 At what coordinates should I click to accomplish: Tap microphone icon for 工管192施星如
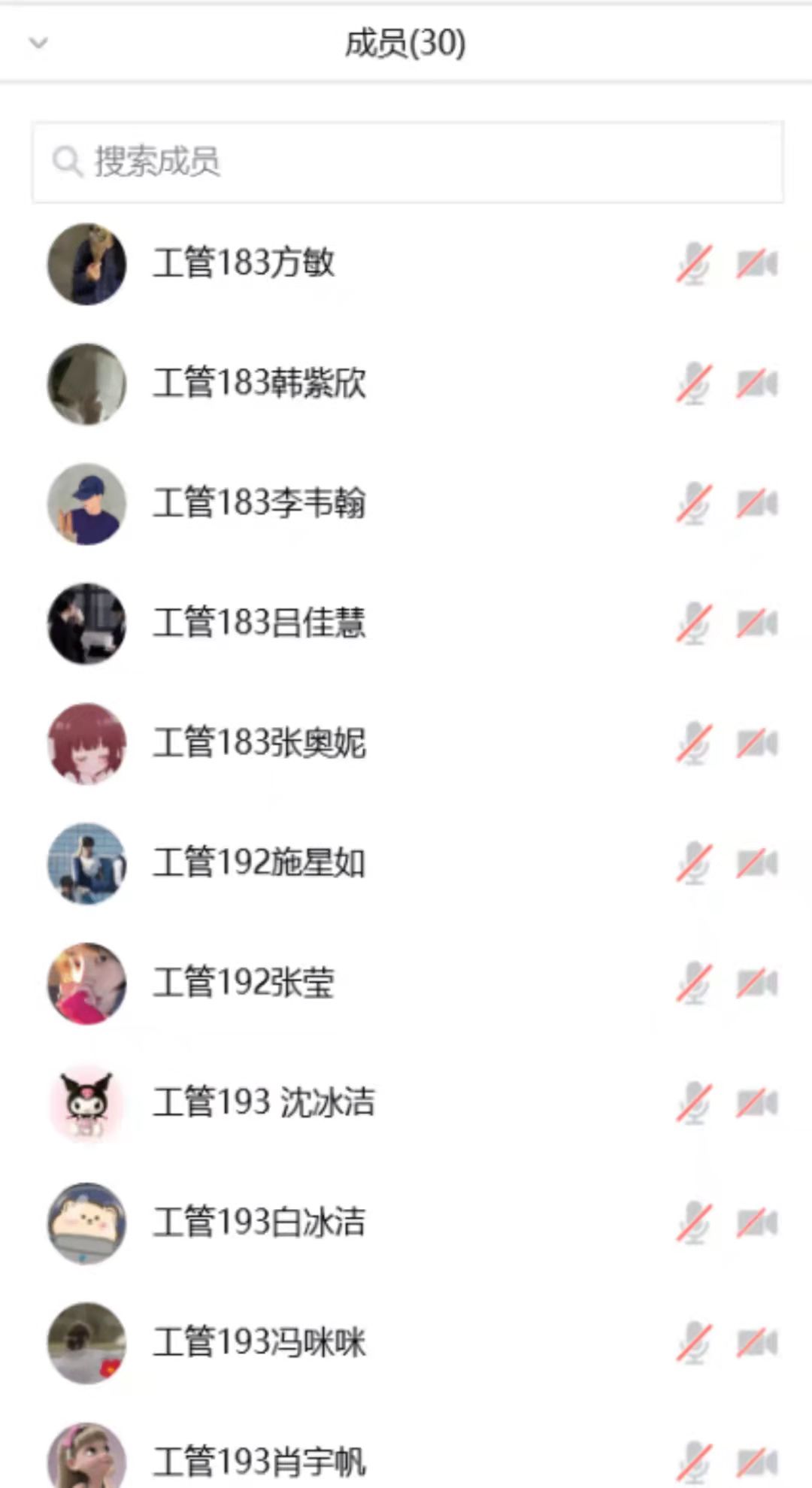click(x=693, y=863)
